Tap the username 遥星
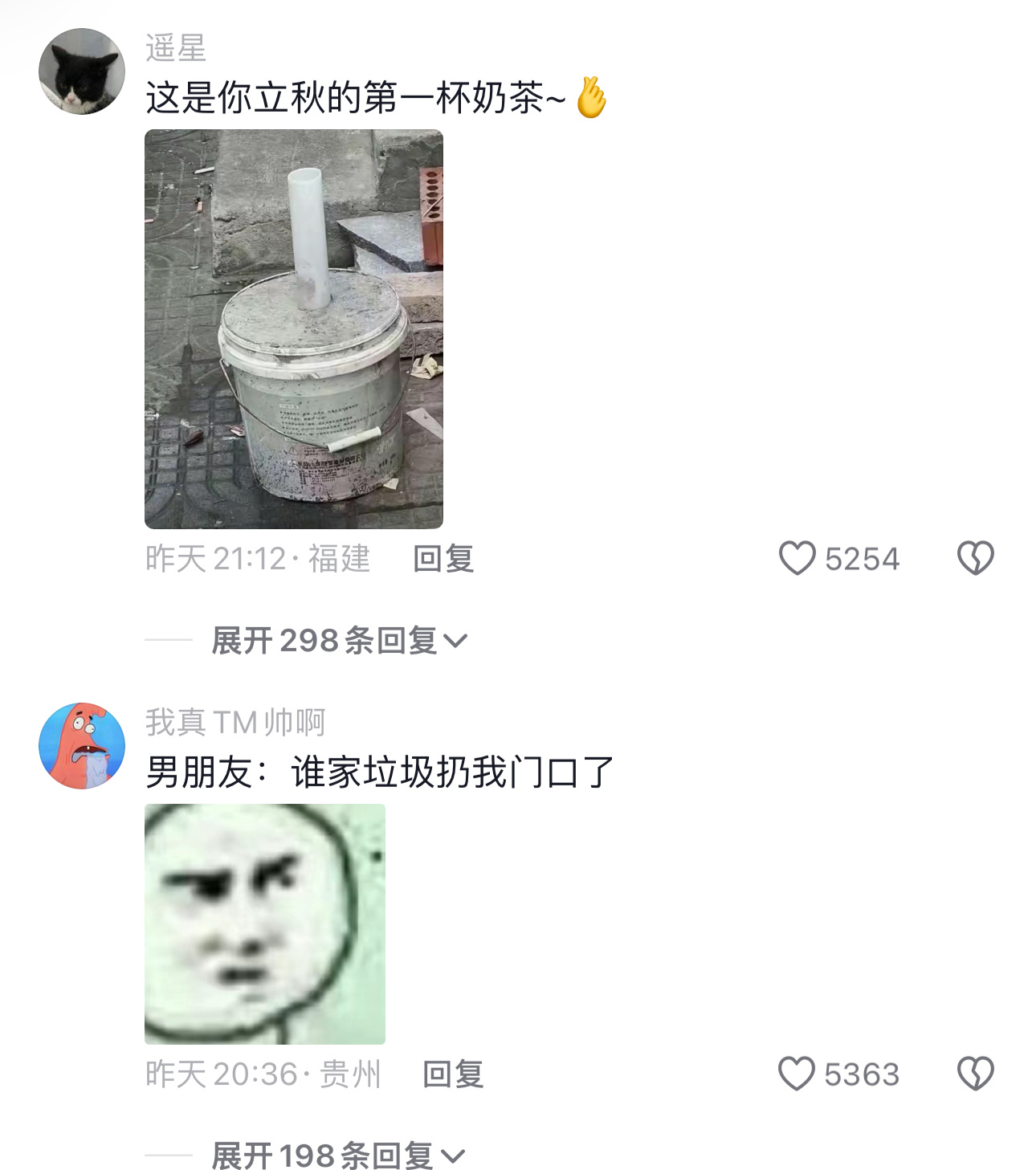This screenshot has height=1170, width=1036. tap(176, 48)
